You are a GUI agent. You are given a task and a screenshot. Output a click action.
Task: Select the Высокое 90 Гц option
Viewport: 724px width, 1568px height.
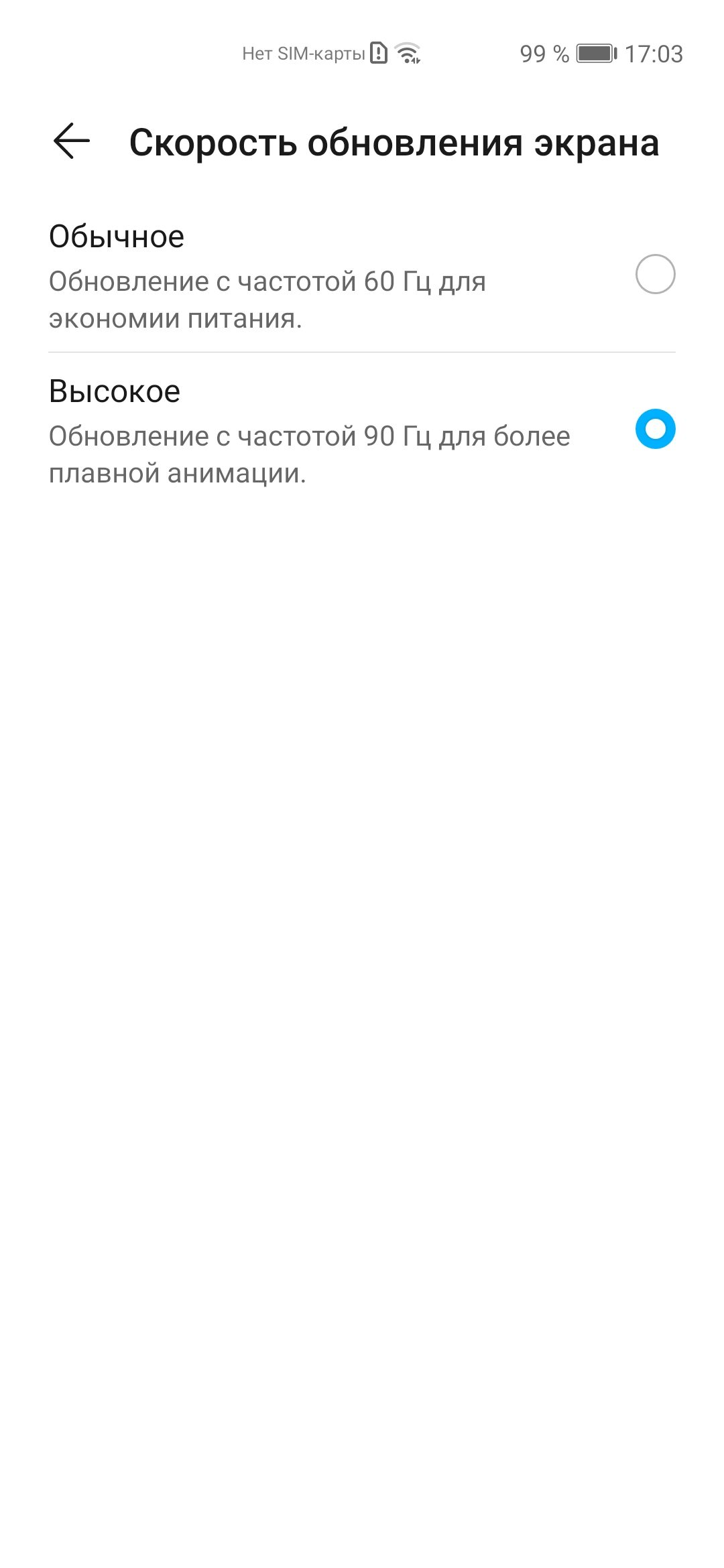[x=655, y=430]
